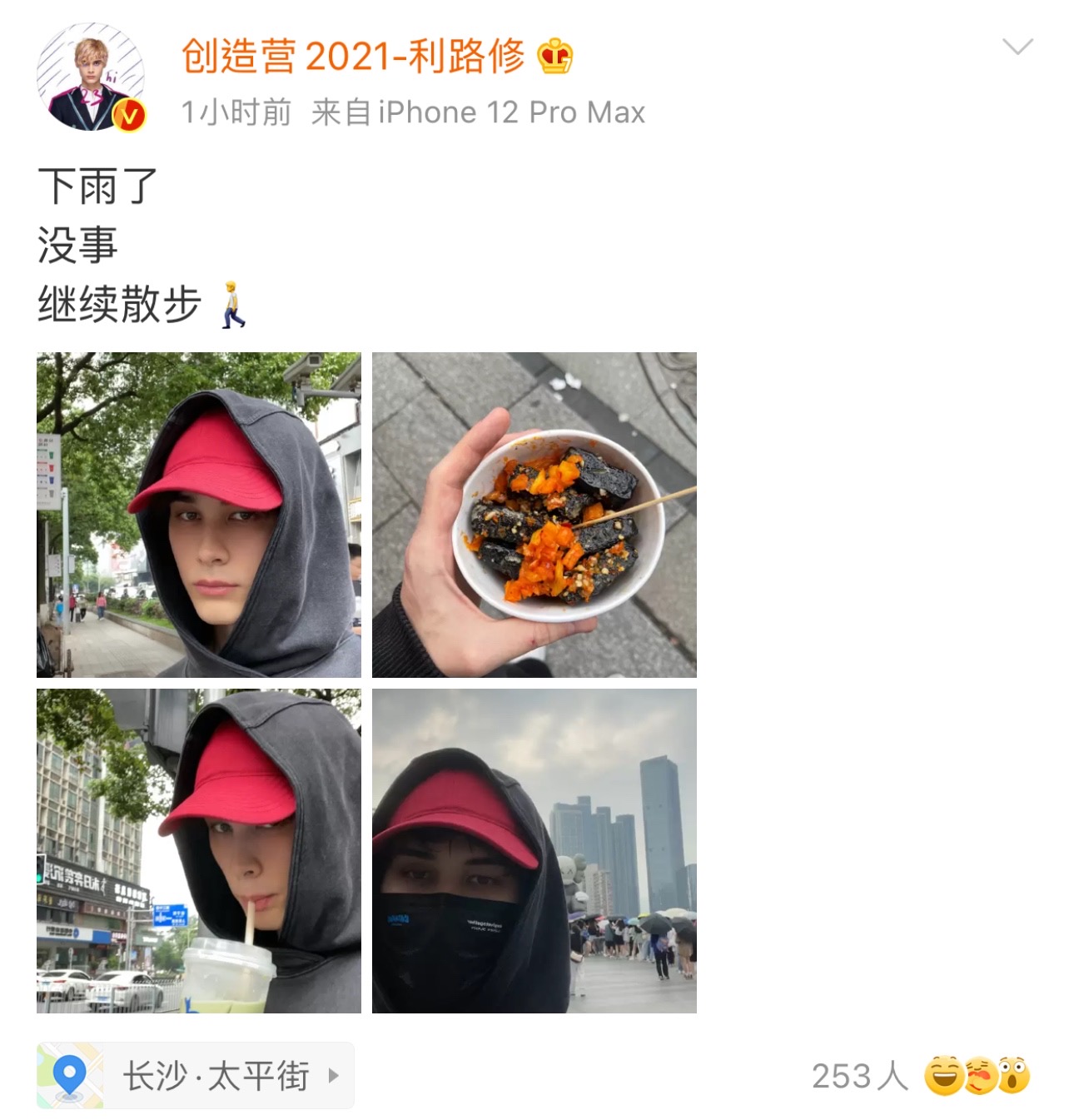View the masked selfie with skyscrapers
Viewport: 1069px width, 1120px height.
534,850
